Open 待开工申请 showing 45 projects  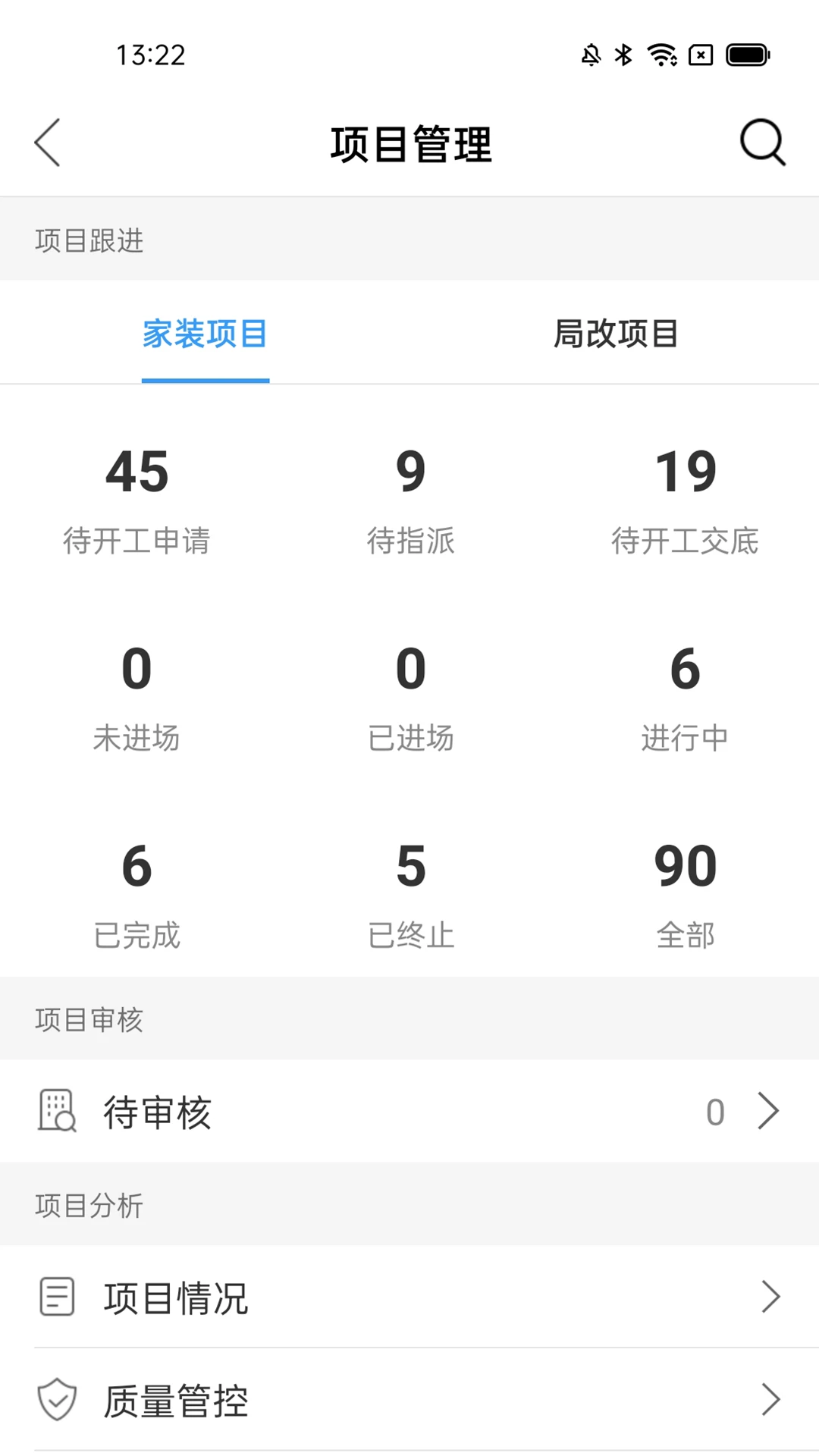pyautogui.click(x=138, y=497)
